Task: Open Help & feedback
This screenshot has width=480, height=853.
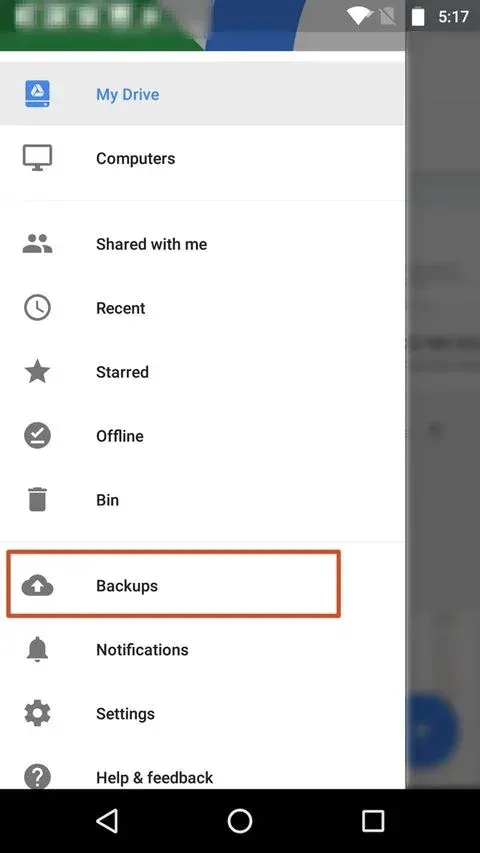Action: (x=202, y=775)
